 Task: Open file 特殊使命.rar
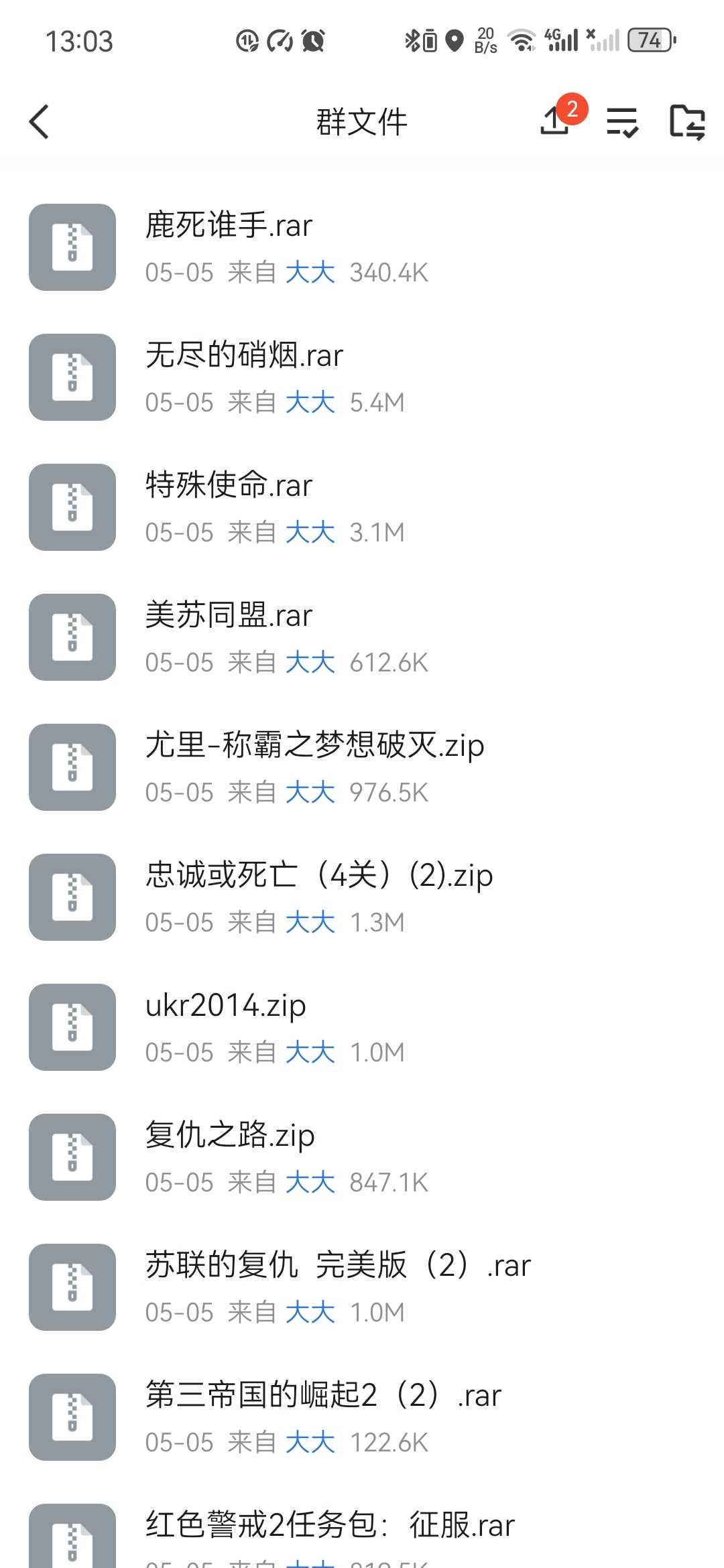click(362, 507)
